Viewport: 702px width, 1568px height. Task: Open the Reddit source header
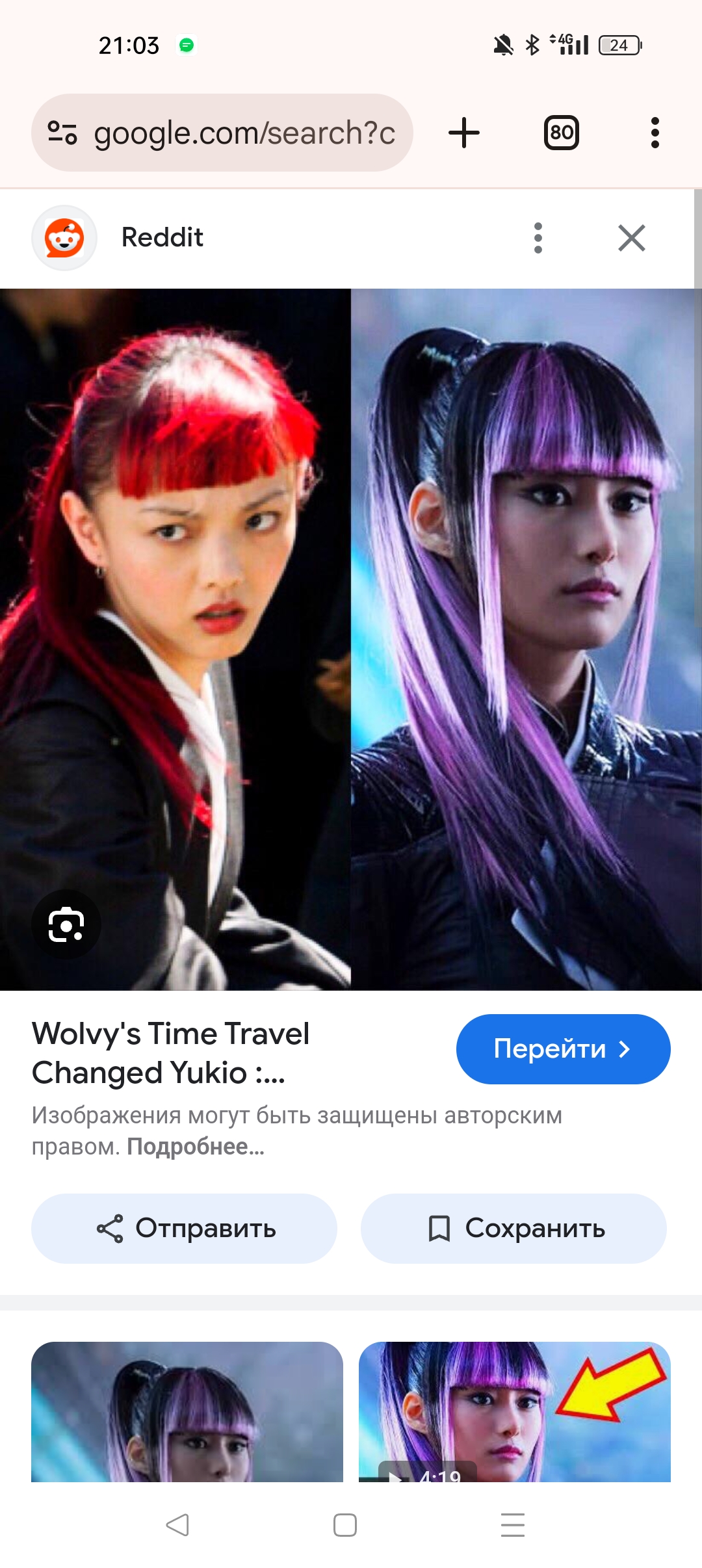click(162, 238)
